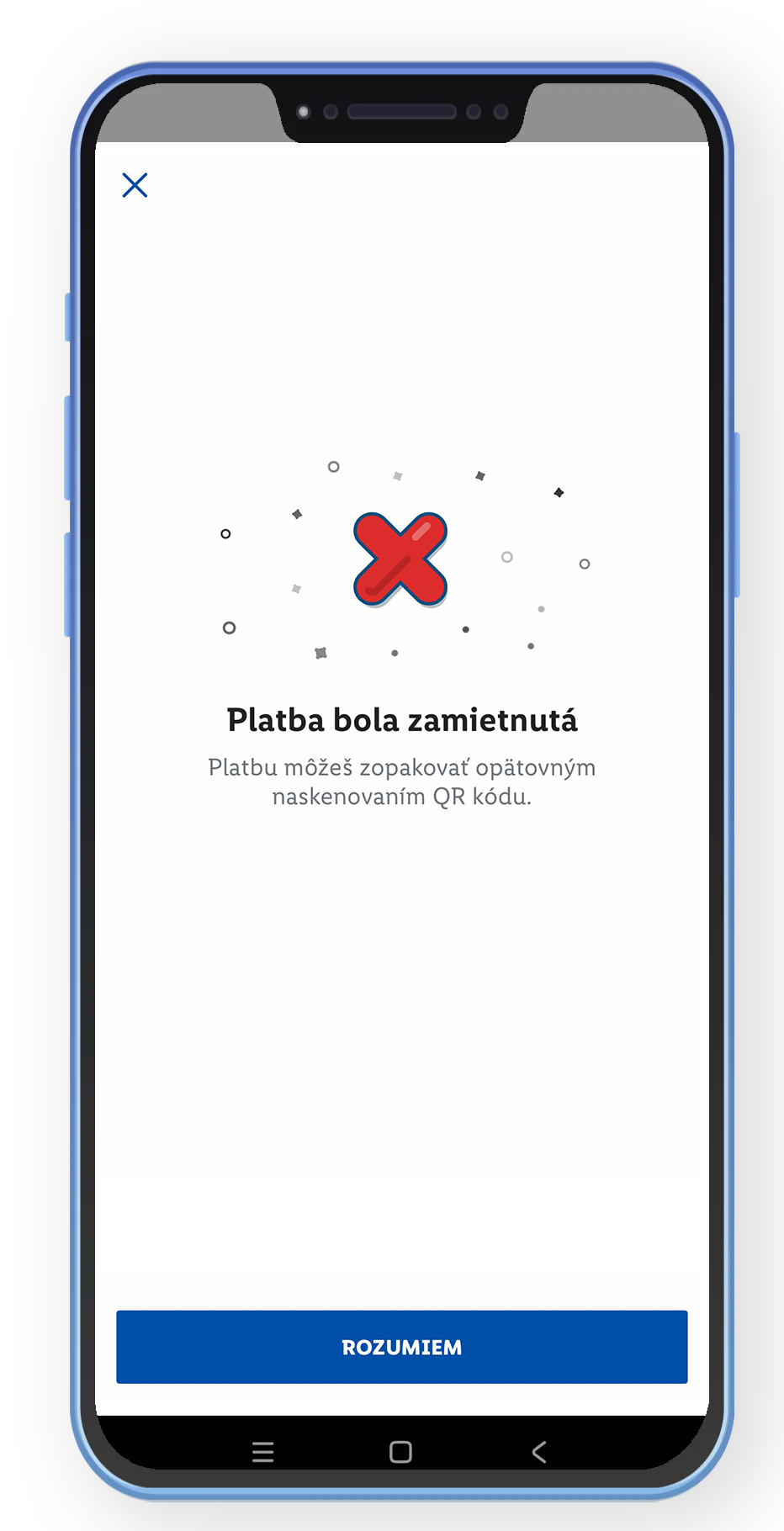Go back with the system back arrow
This screenshot has height=1531, width=784.
[539, 1452]
